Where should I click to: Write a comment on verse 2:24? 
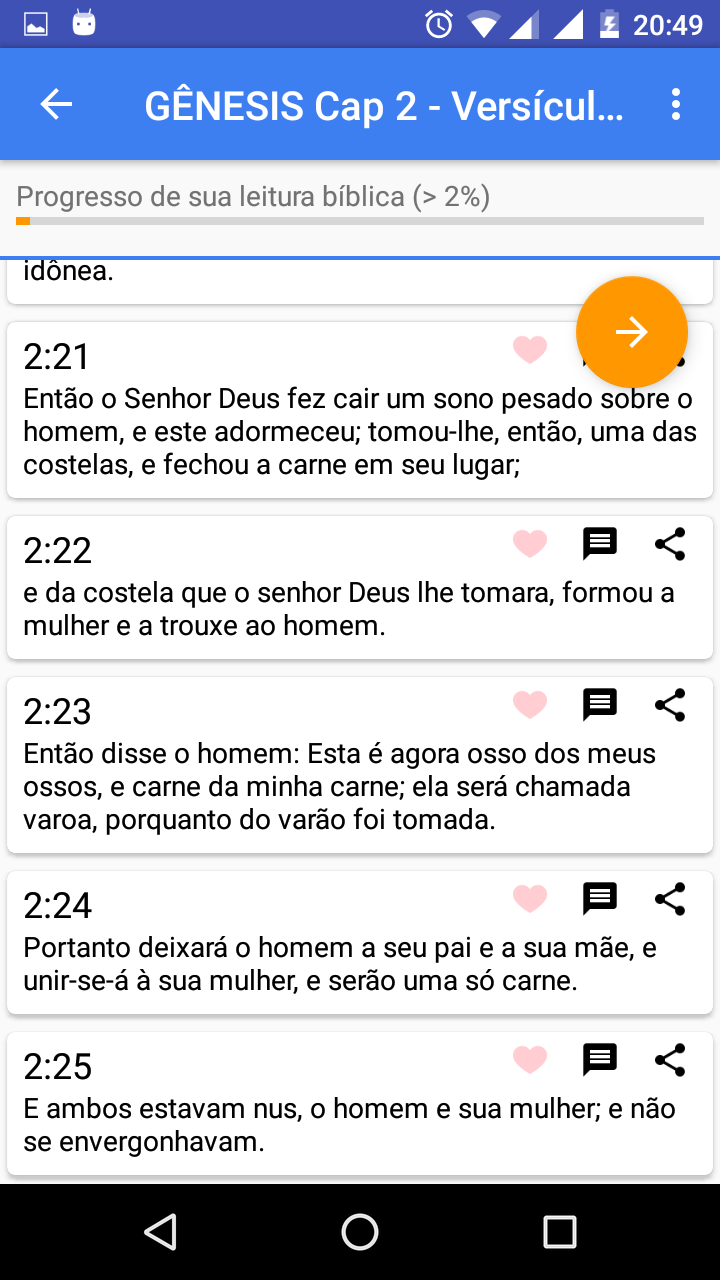tap(600, 899)
